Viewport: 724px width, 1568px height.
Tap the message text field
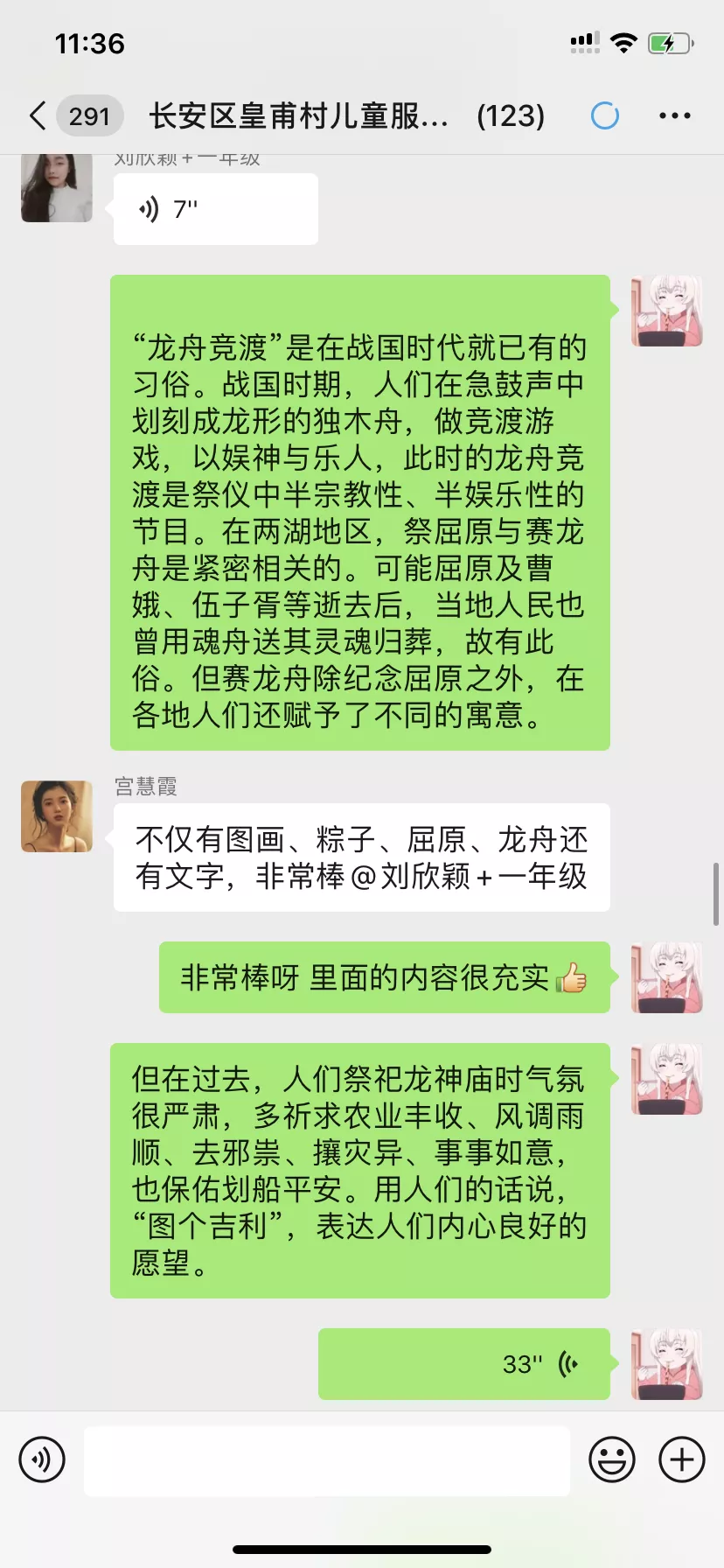(x=327, y=1459)
